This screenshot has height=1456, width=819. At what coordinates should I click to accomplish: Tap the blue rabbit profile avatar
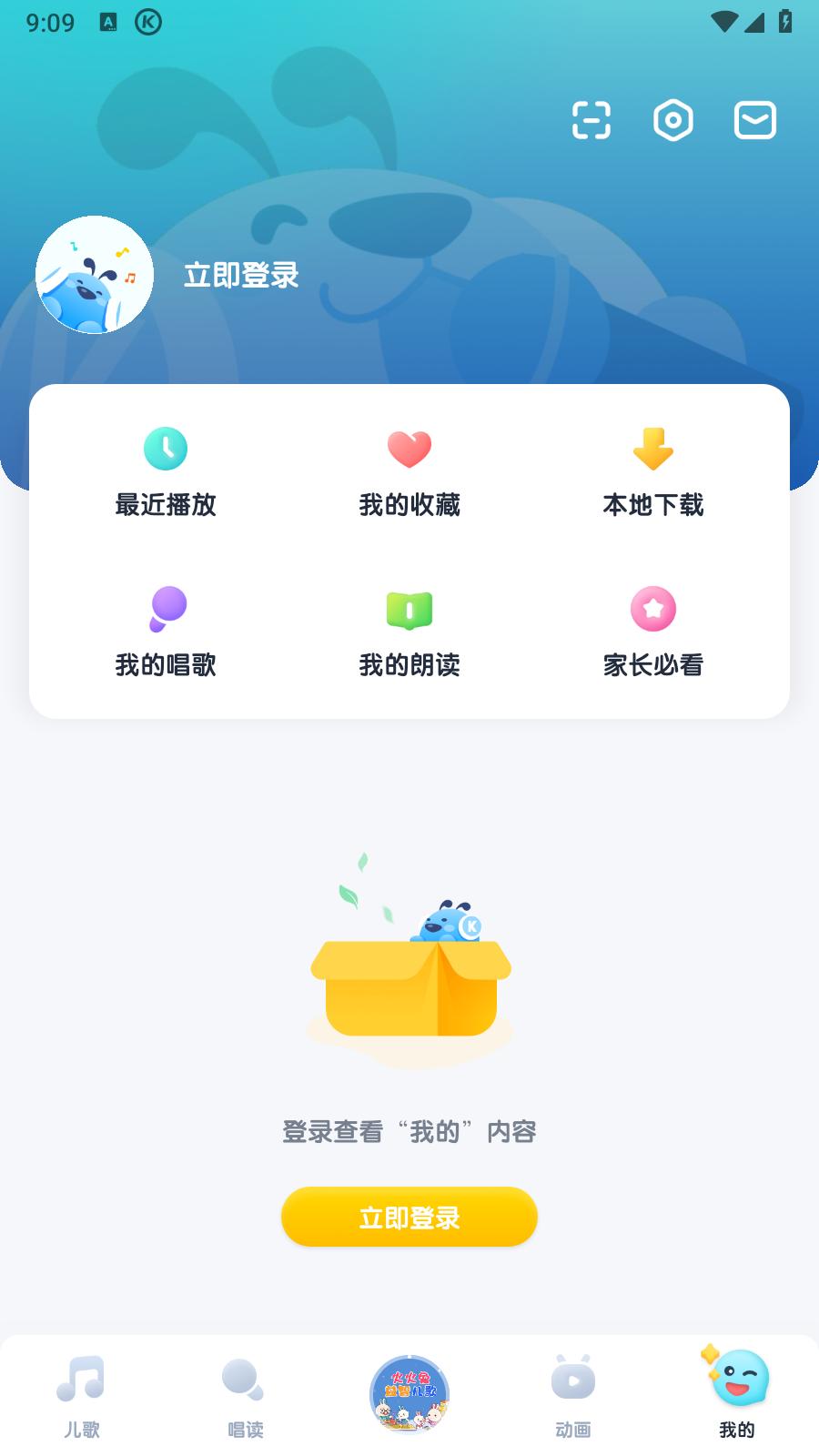point(94,273)
